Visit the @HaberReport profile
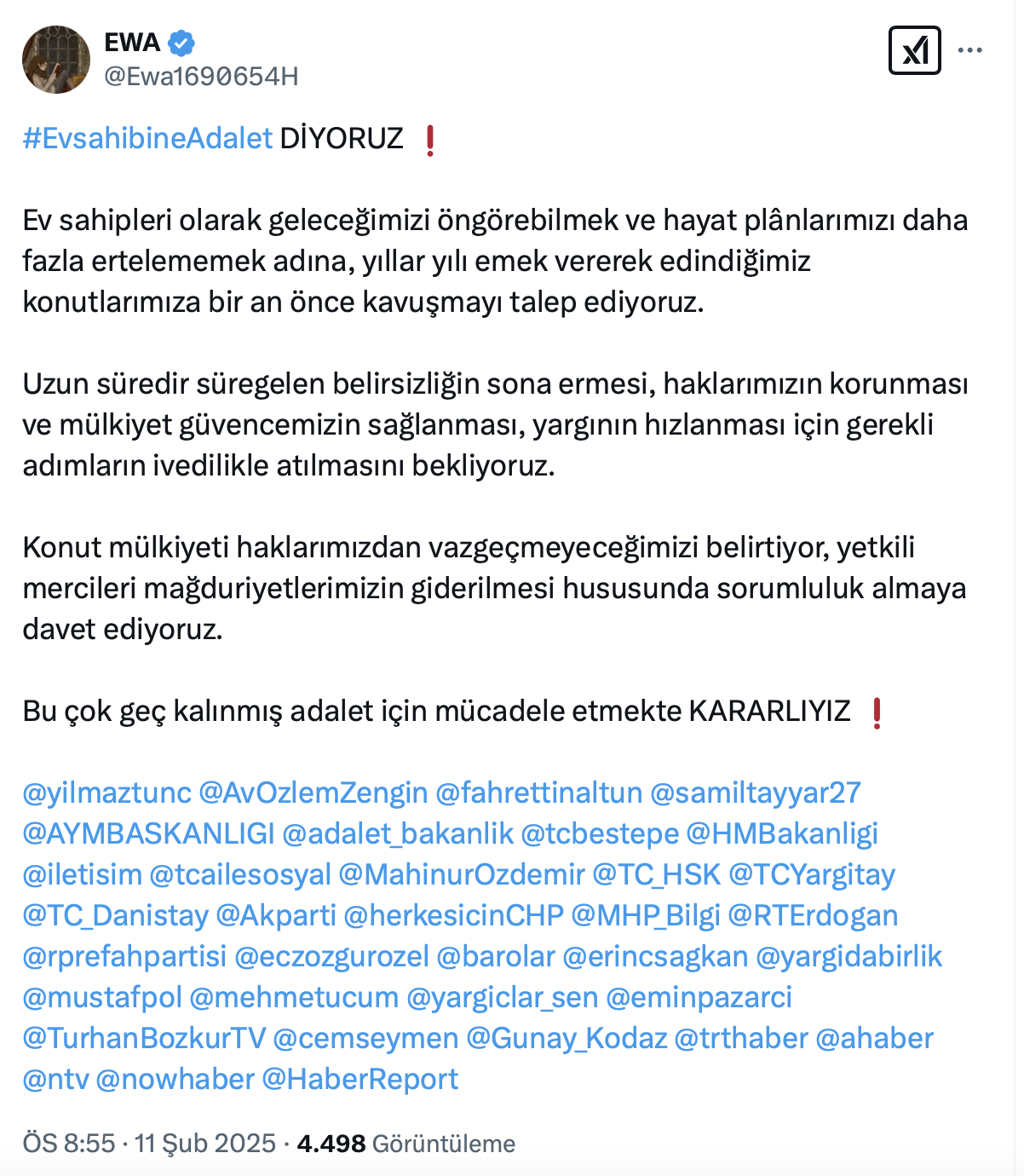The image size is (1024, 1176). click(x=360, y=1079)
